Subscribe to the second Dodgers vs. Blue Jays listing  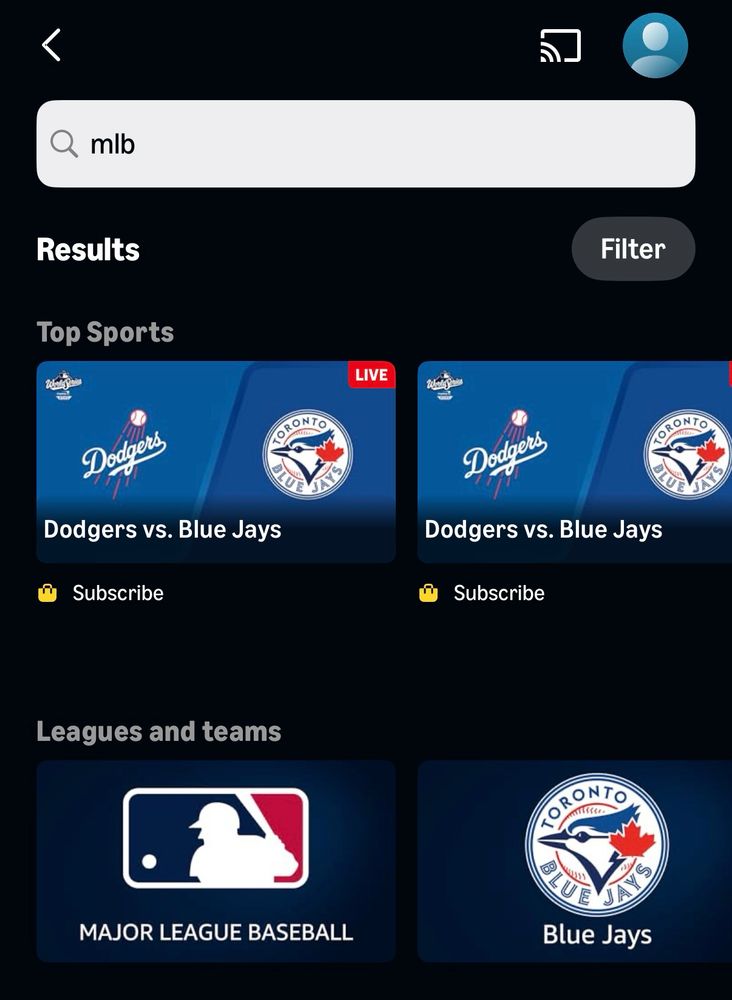coord(499,592)
